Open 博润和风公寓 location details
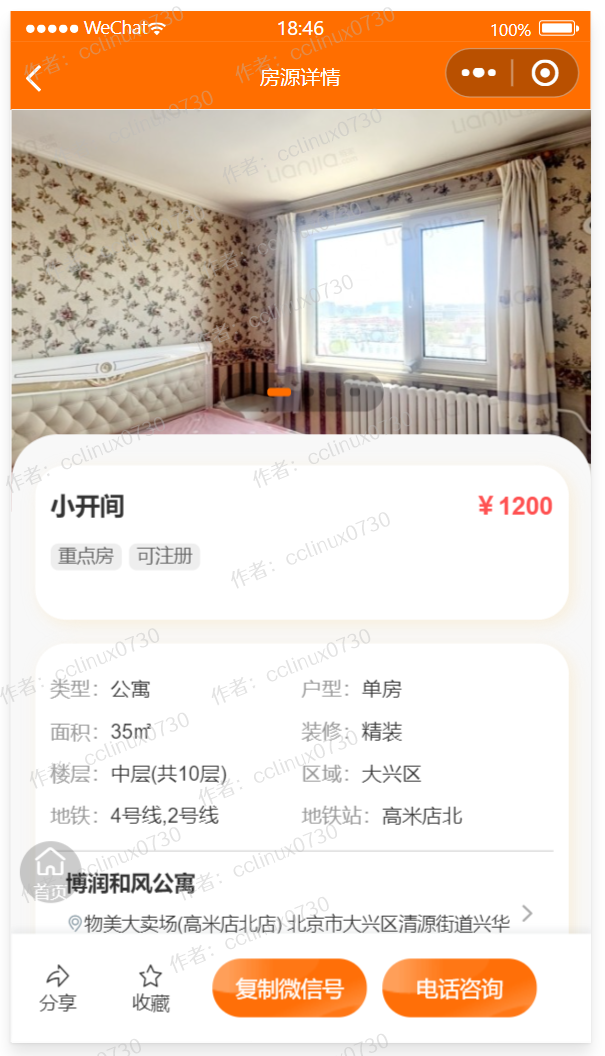This screenshot has height=1056, width=605. pos(300,905)
